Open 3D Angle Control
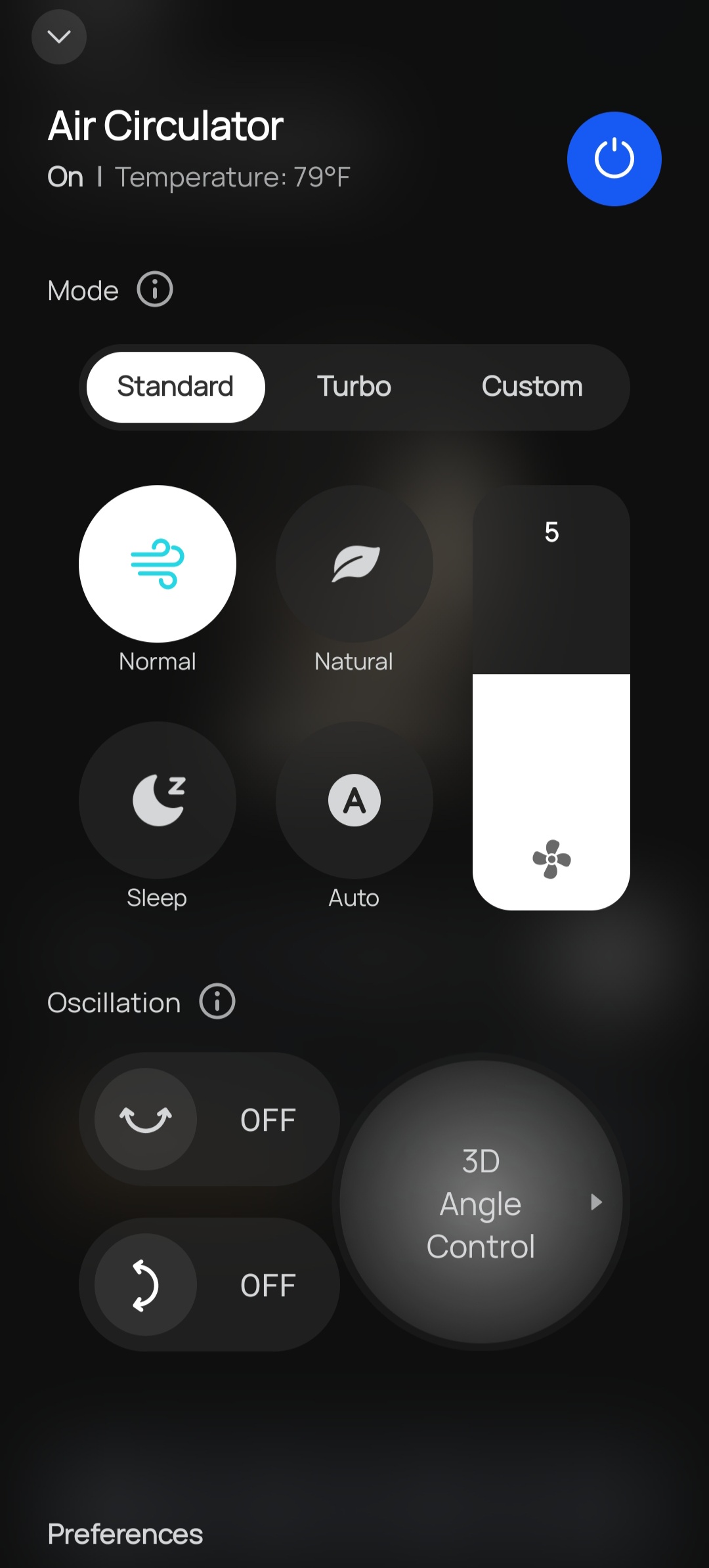The width and height of the screenshot is (709, 1568). pos(481,1202)
